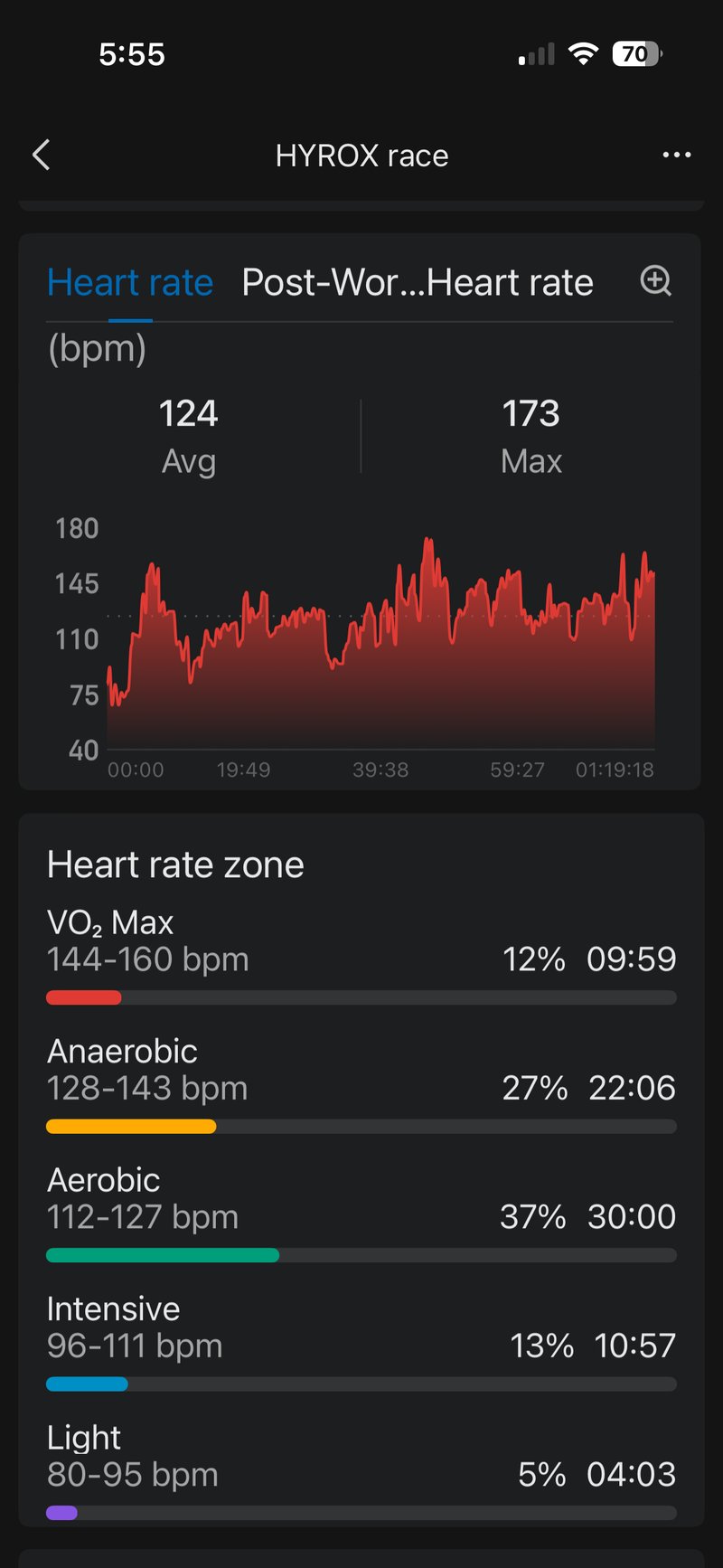Tap the Max heart rate value 173
Image resolution: width=723 pixels, height=1568 pixels.
tap(531, 413)
